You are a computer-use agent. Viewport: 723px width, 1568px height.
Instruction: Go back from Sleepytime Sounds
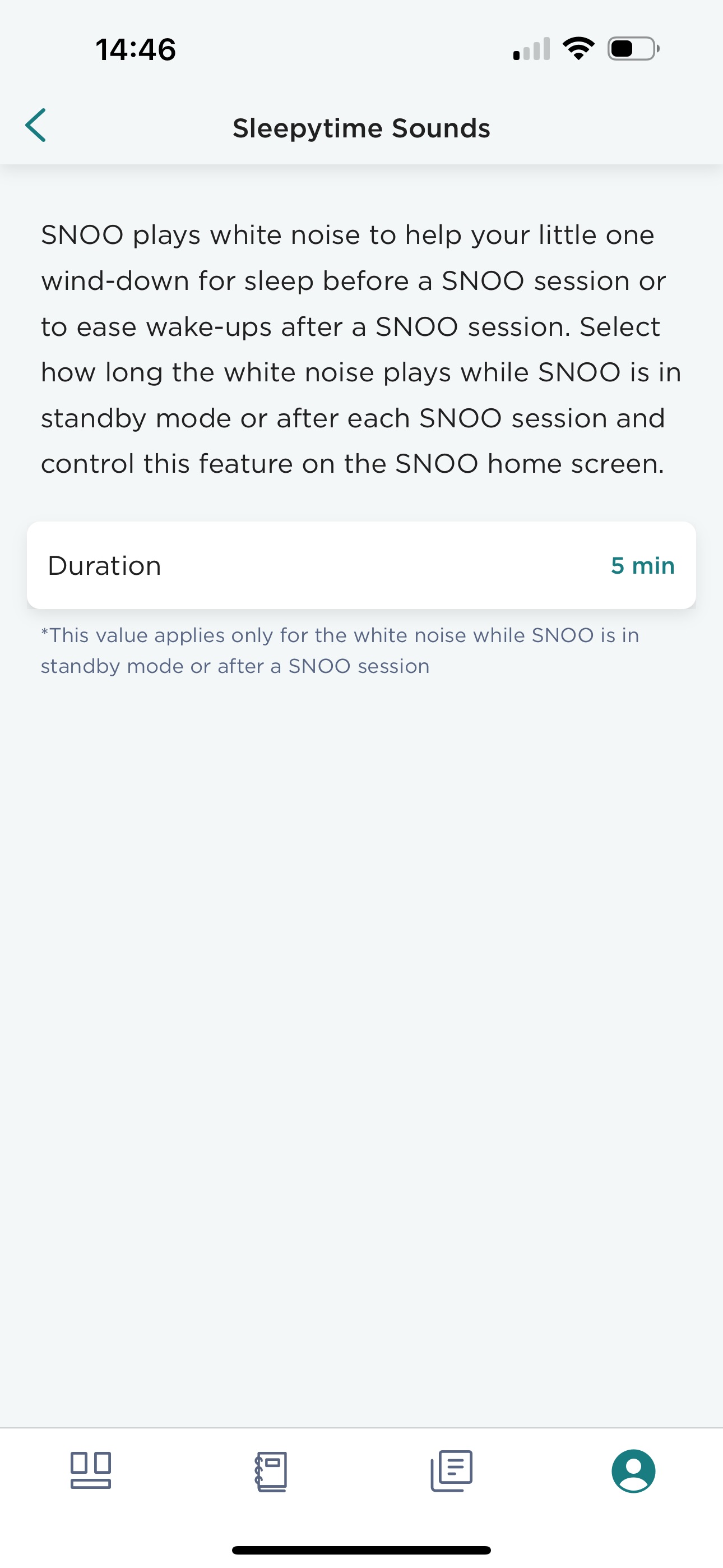pyautogui.click(x=35, y=126)
